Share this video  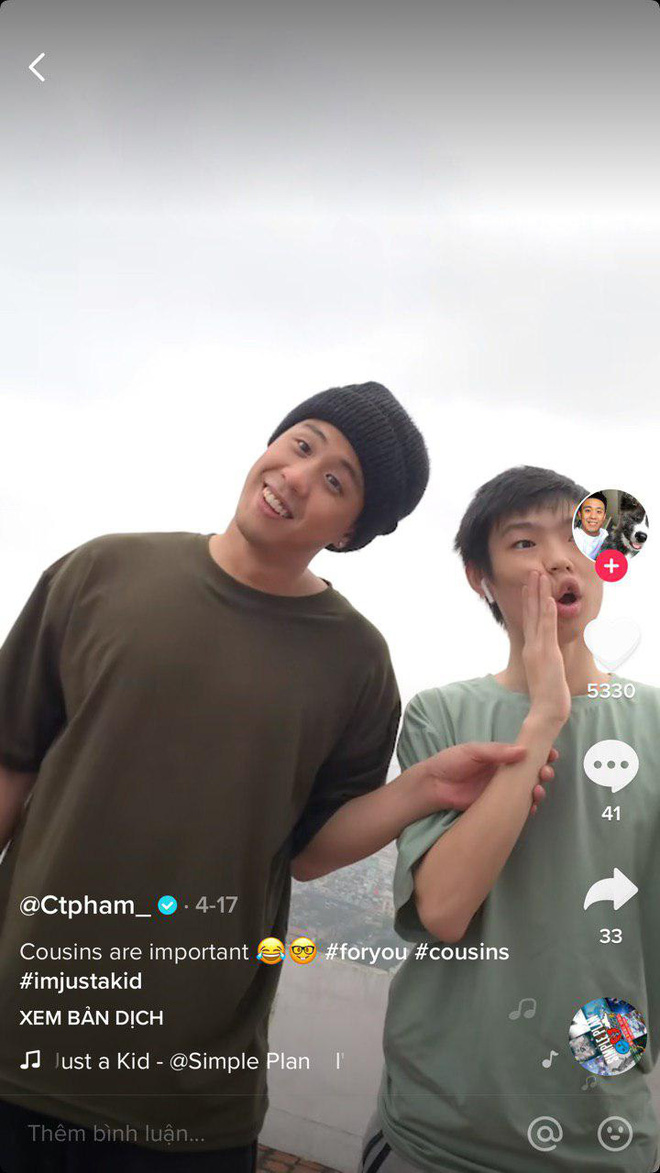click(611, 890)
